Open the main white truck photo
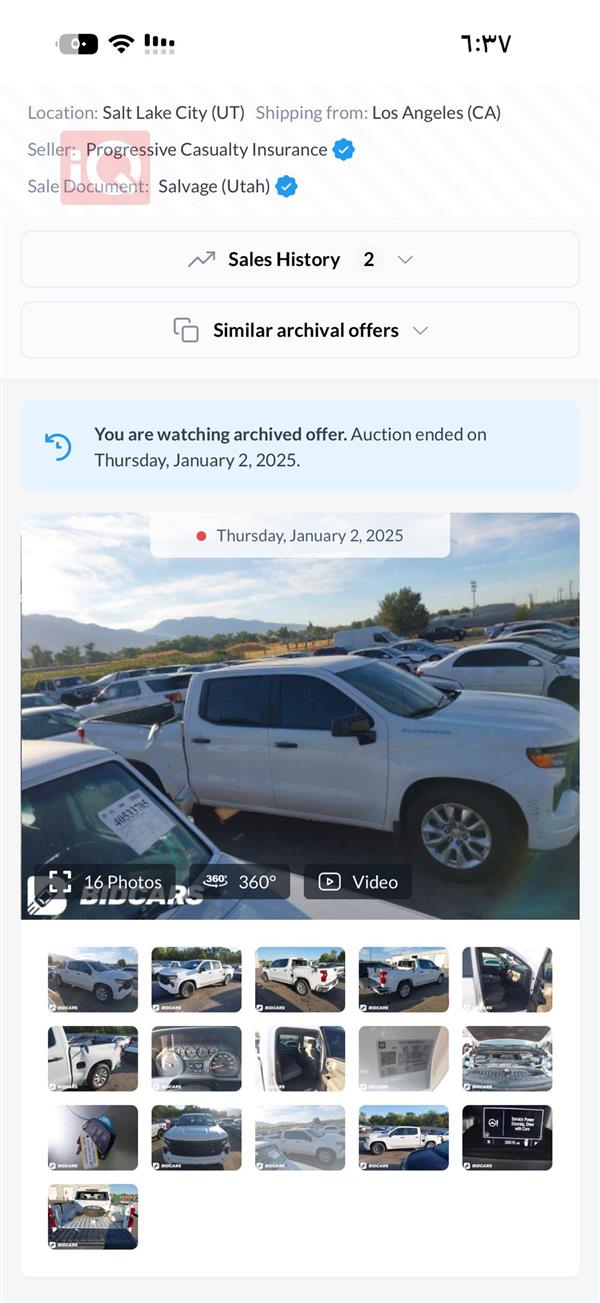 click(x=300, y=715)
